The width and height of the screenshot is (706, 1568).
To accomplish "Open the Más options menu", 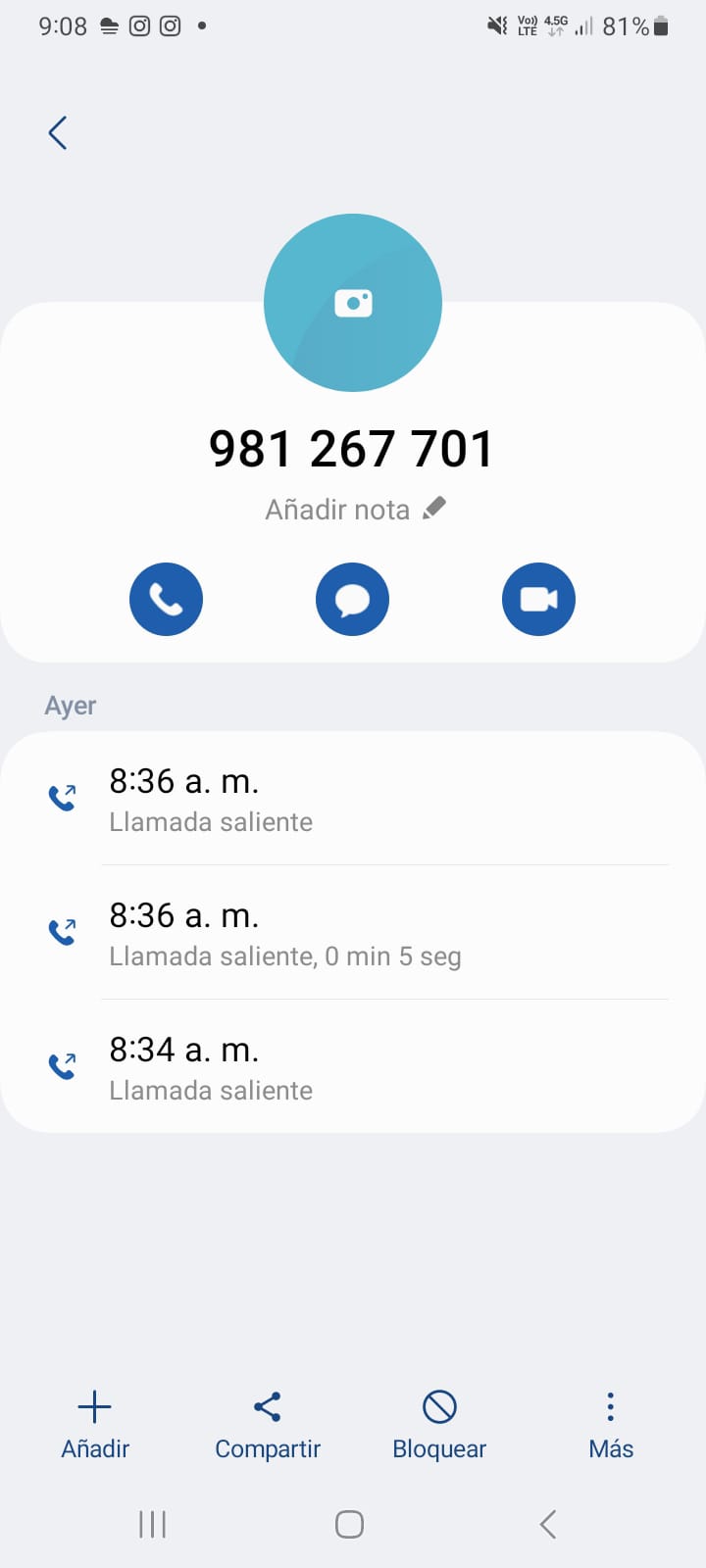I will (x=611, y=1425).
